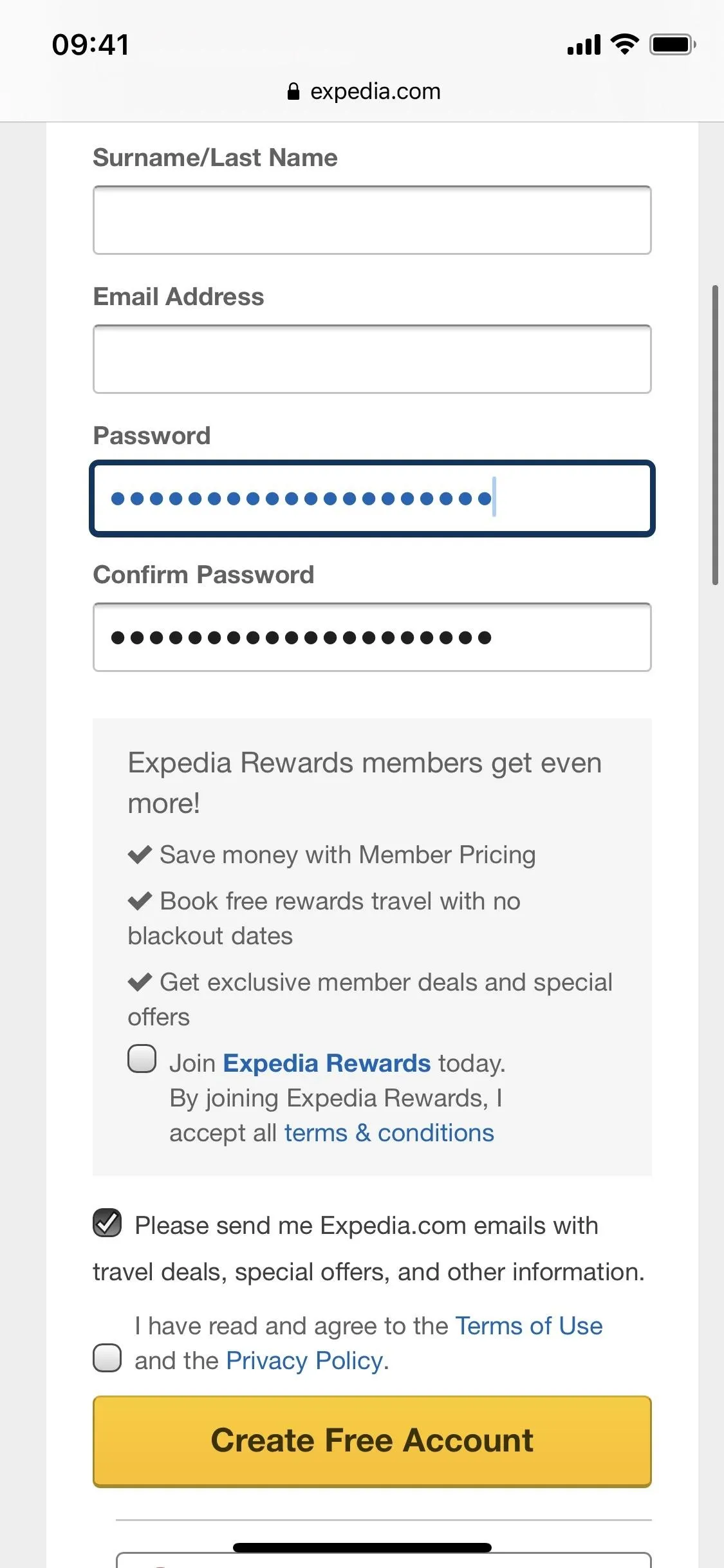Agree to Terms of Use checkbox
The height and width of the screenshot is (1568, 724).
point(107,1358)
